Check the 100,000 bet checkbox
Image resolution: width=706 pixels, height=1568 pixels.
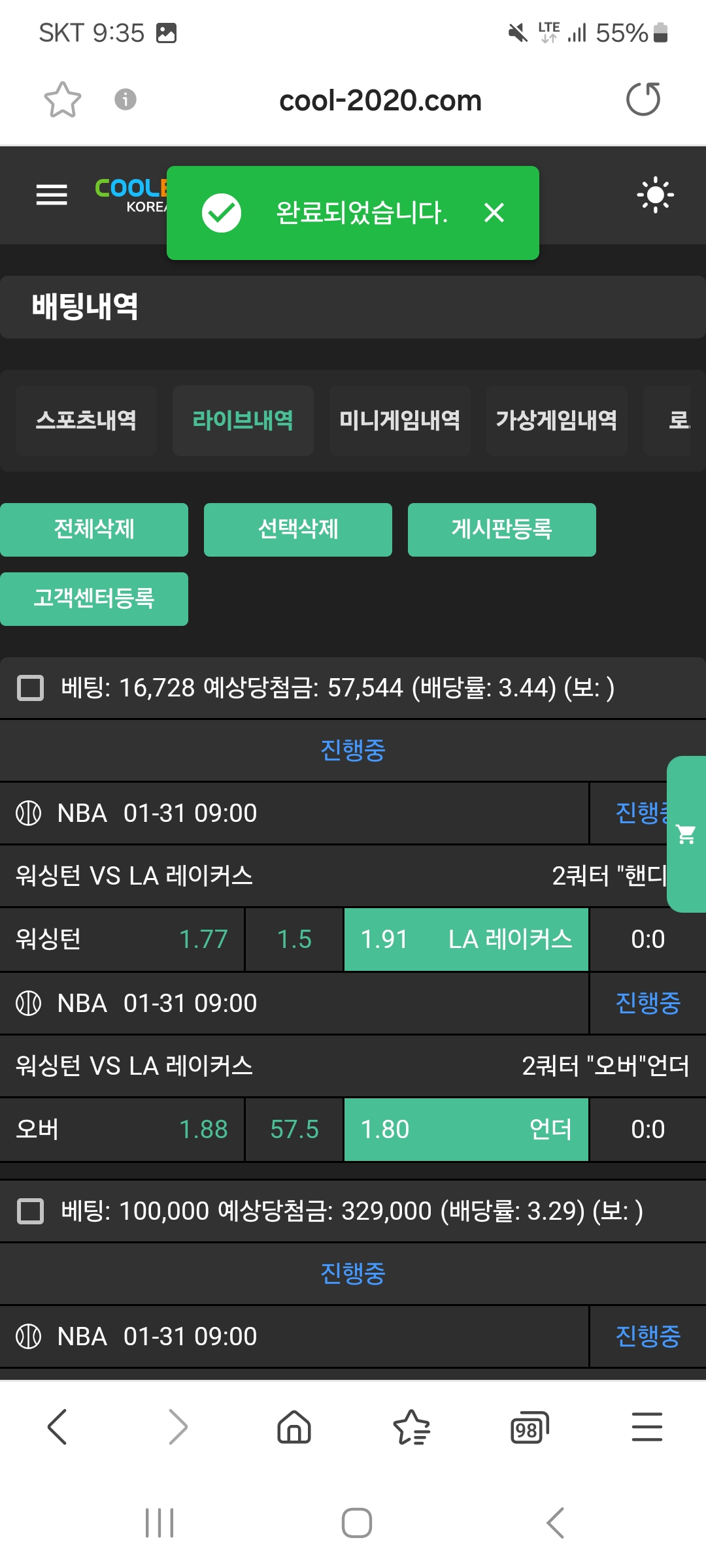point(30,1211)
